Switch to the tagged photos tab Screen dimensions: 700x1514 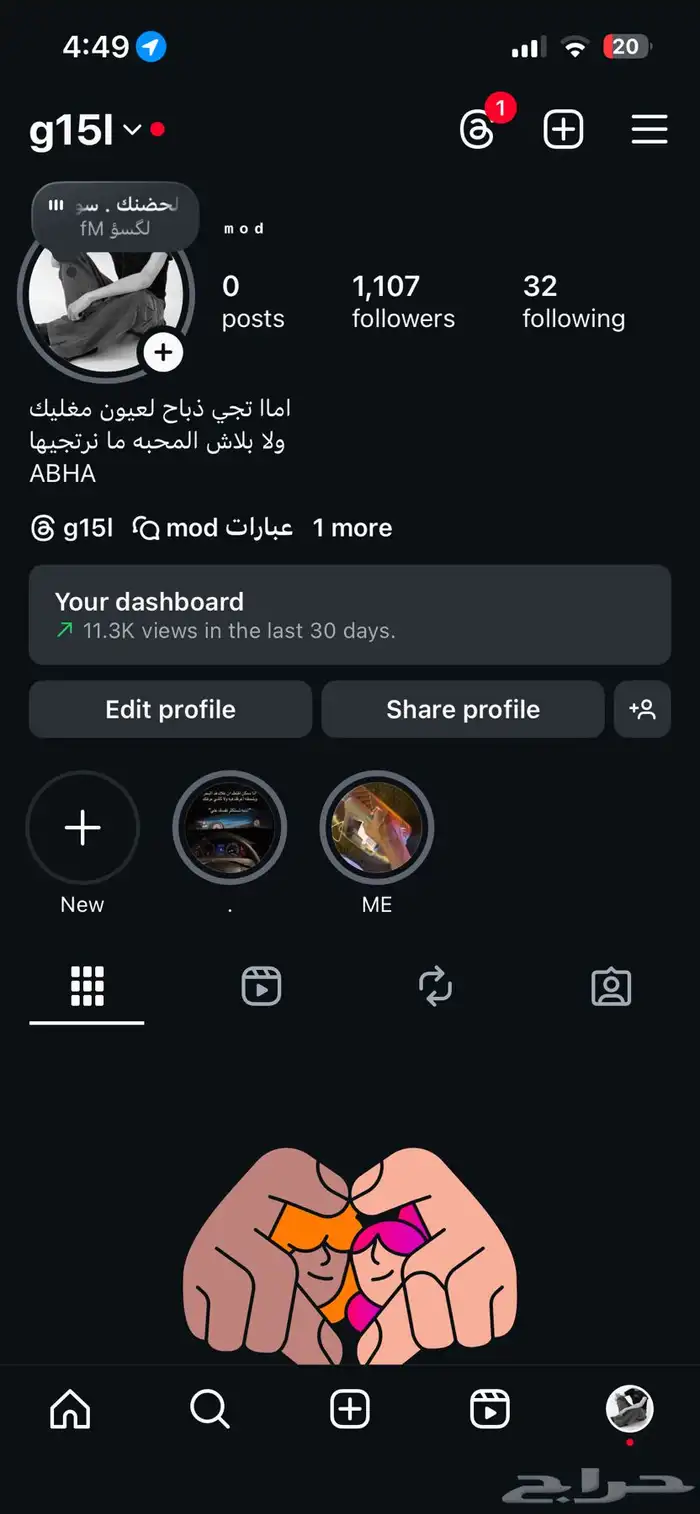[x=611, y=987]
